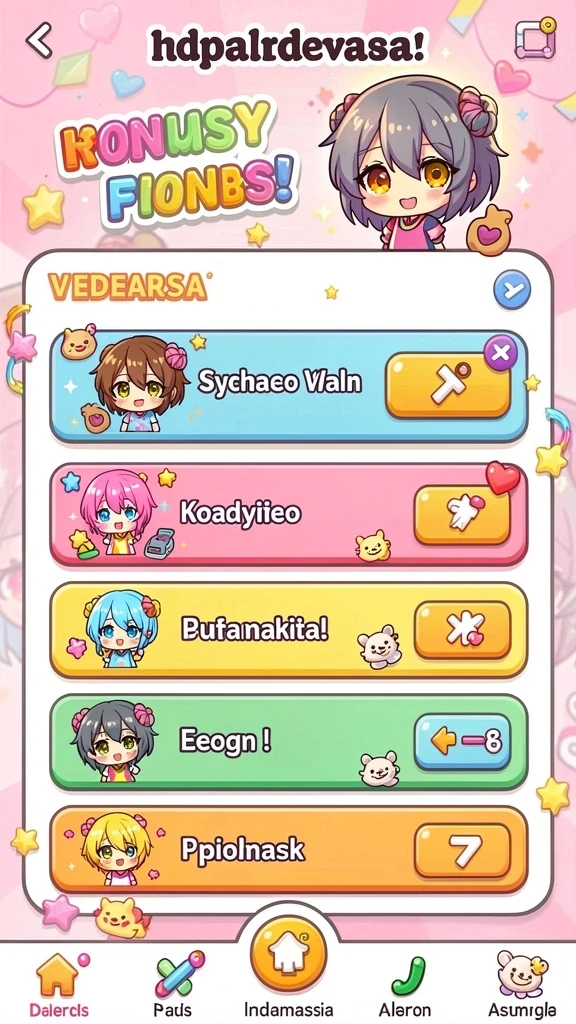The height and width of the screenshot is (1024, 576).
Task: Switch to the Dalercls tab
Action: (x=59, y=985)
